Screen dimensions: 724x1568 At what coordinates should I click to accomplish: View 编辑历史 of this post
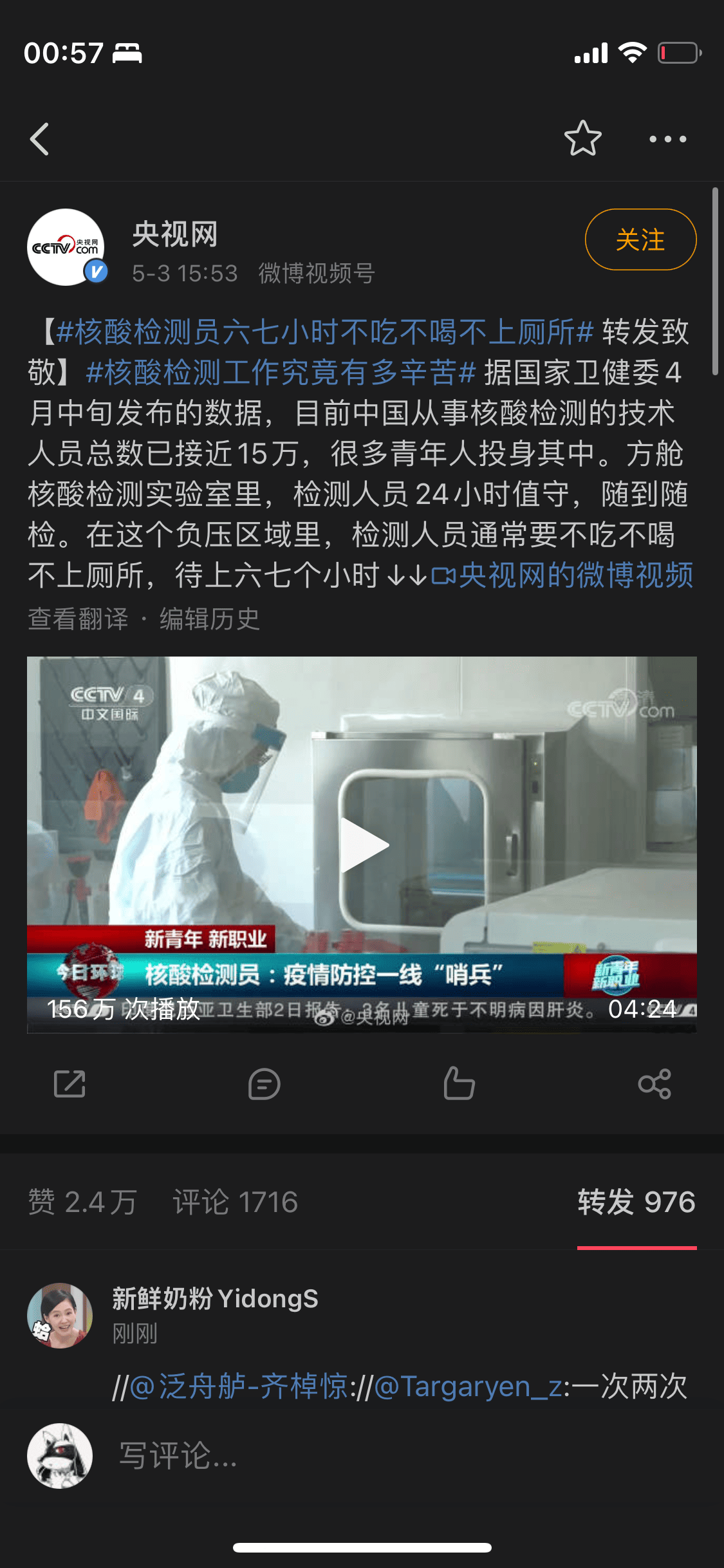coord(209,619)
